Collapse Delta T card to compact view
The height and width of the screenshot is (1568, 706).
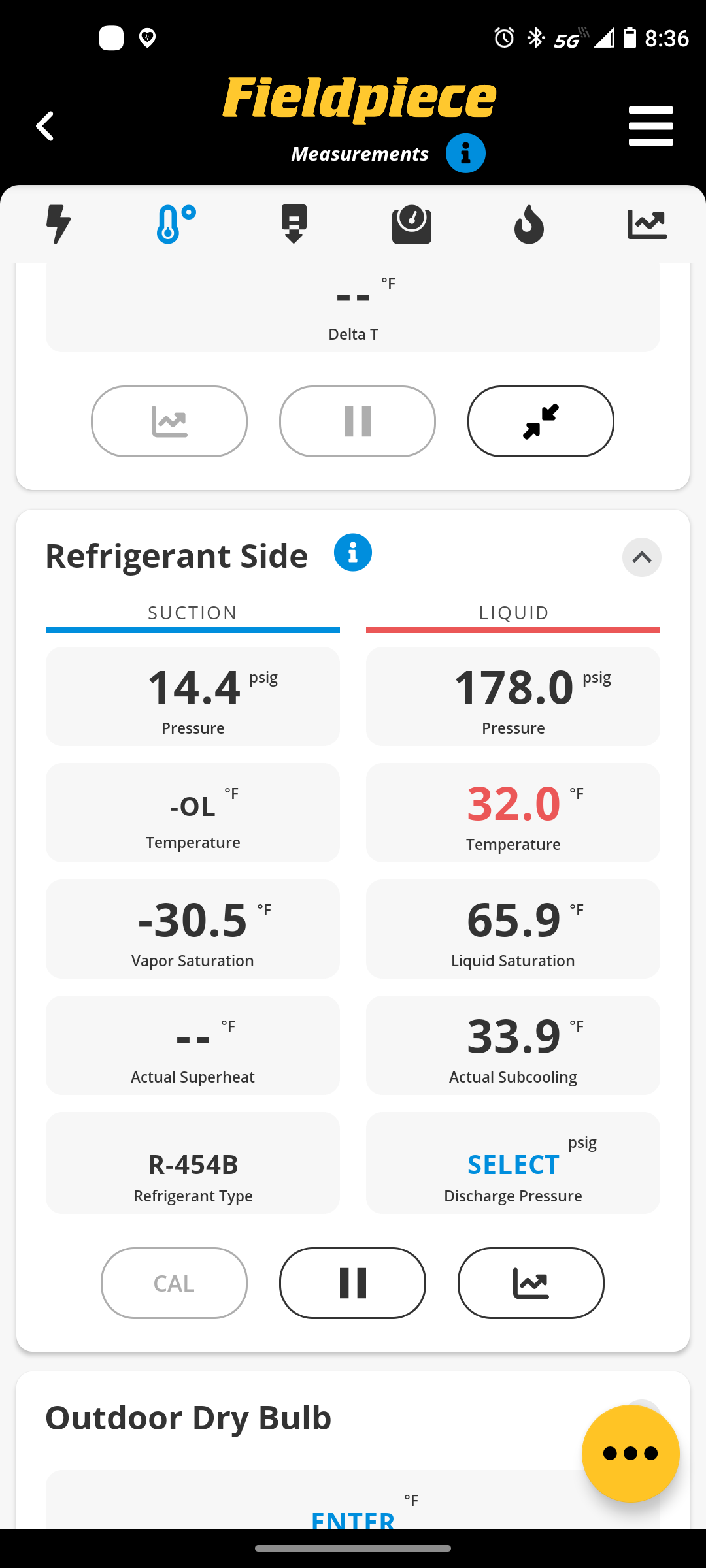pos(540,421)
